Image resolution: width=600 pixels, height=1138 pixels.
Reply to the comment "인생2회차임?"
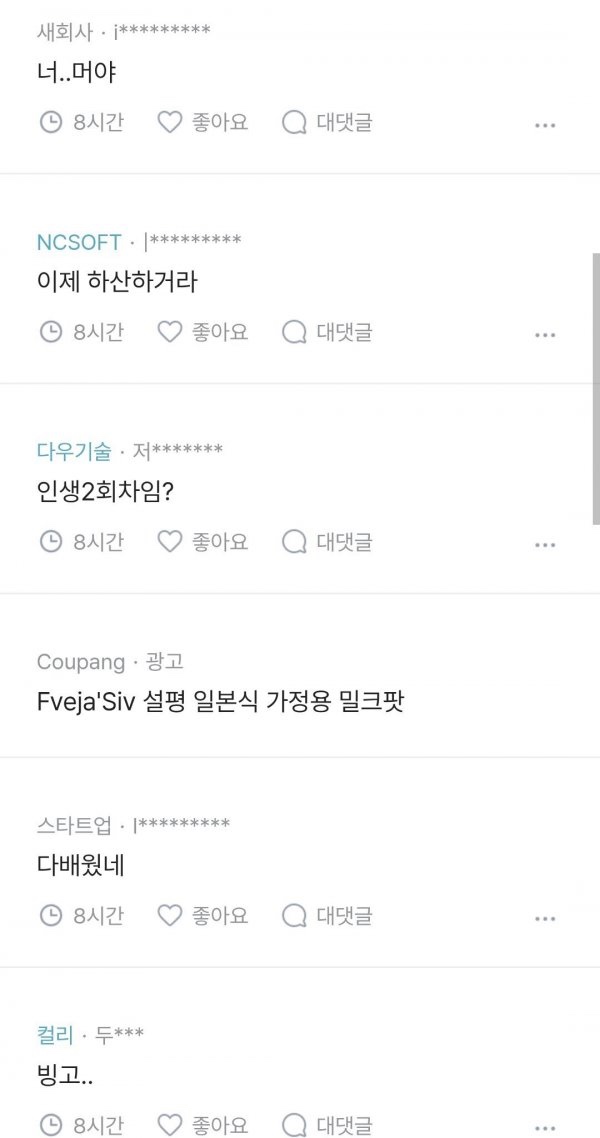(327, 542)
